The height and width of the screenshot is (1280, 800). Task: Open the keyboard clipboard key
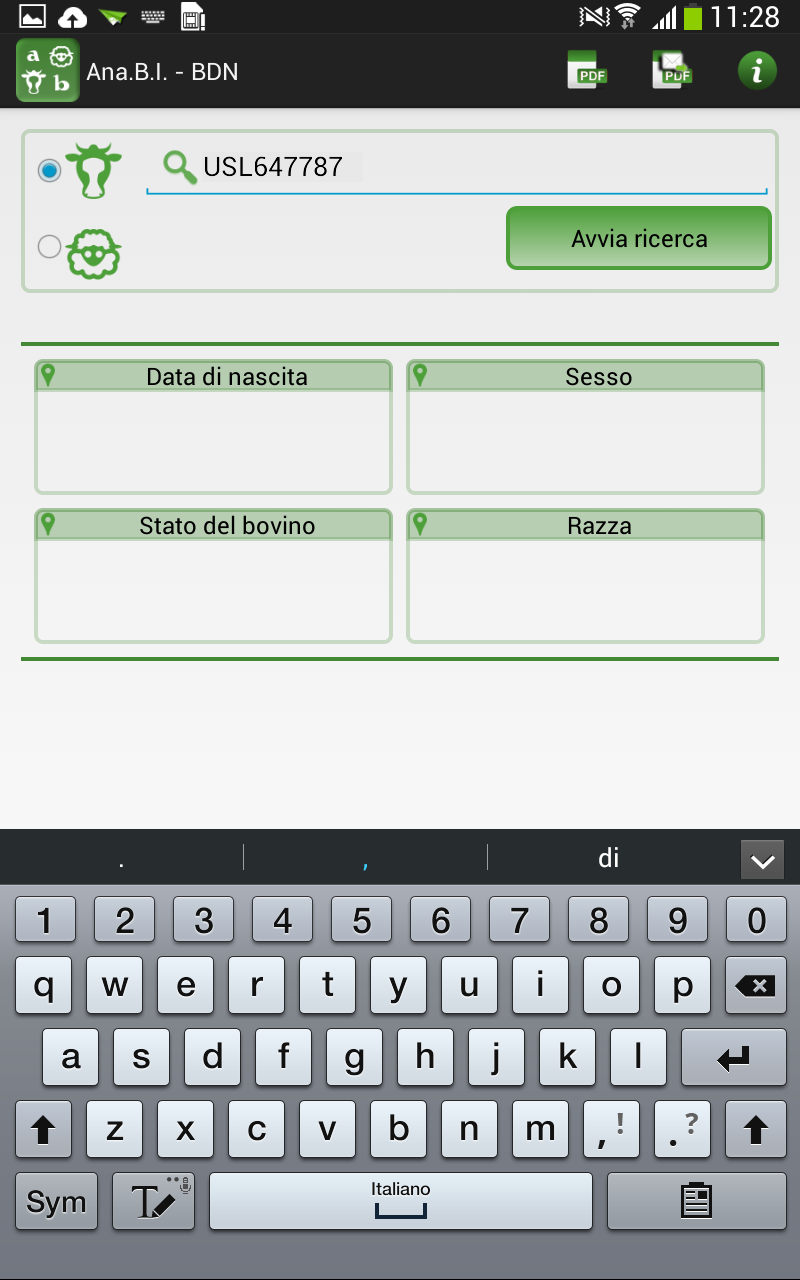(696, 1202)
